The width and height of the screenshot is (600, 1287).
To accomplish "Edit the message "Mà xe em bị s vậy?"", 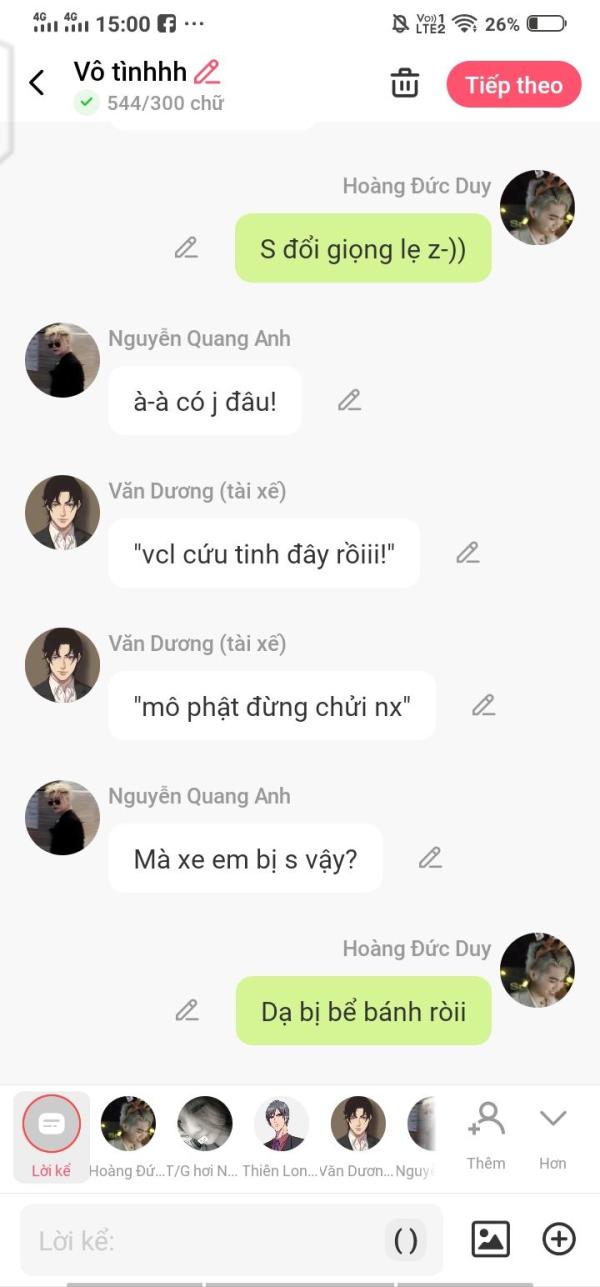I will coord(430,857).
